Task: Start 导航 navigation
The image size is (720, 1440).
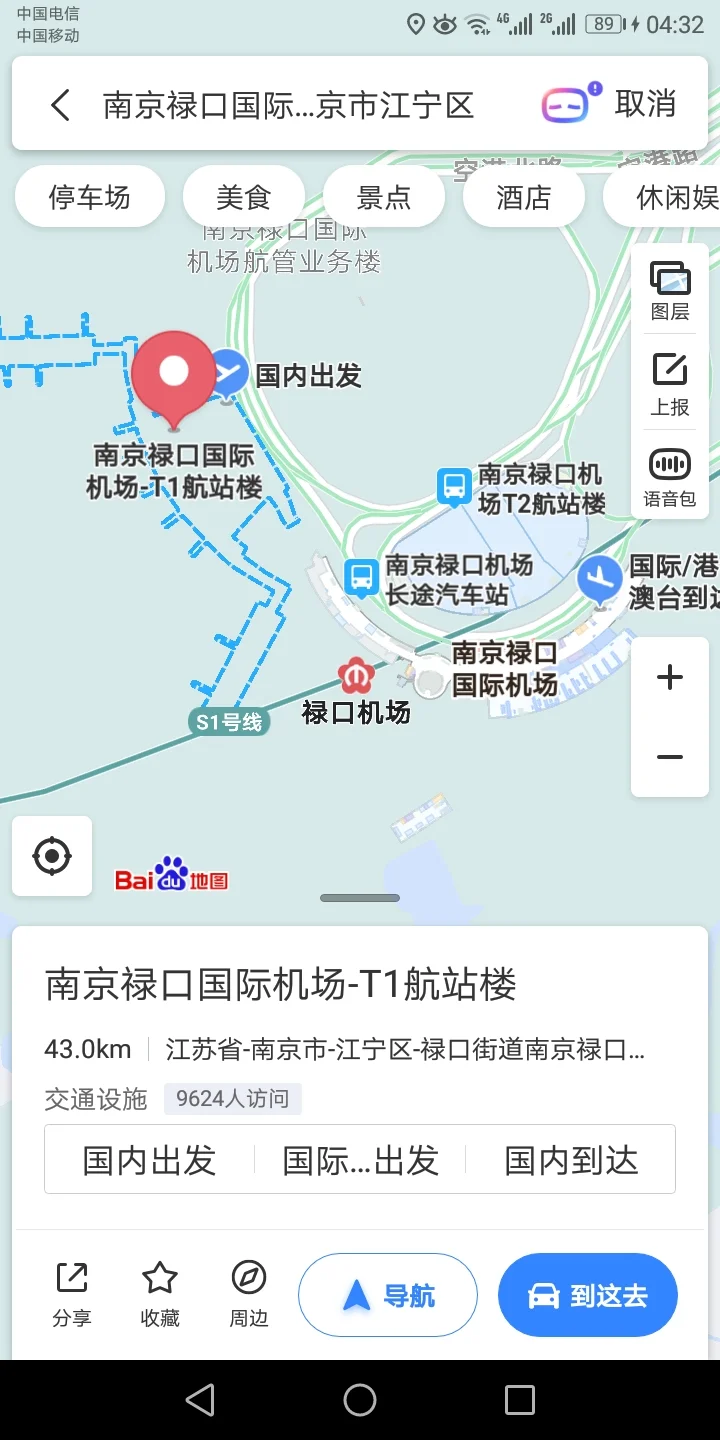Action: (x=388, y=1294)
